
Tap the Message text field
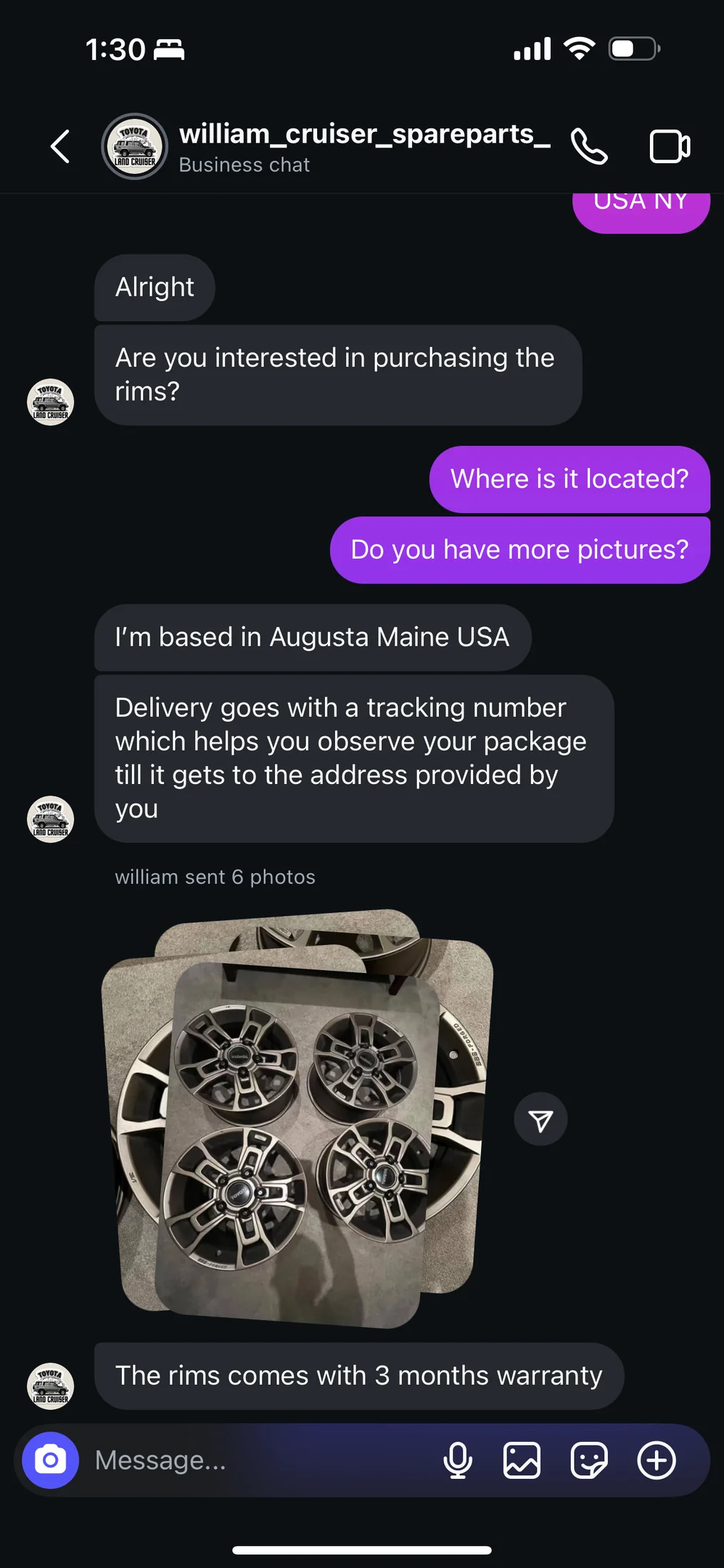tap(257, 1460)
